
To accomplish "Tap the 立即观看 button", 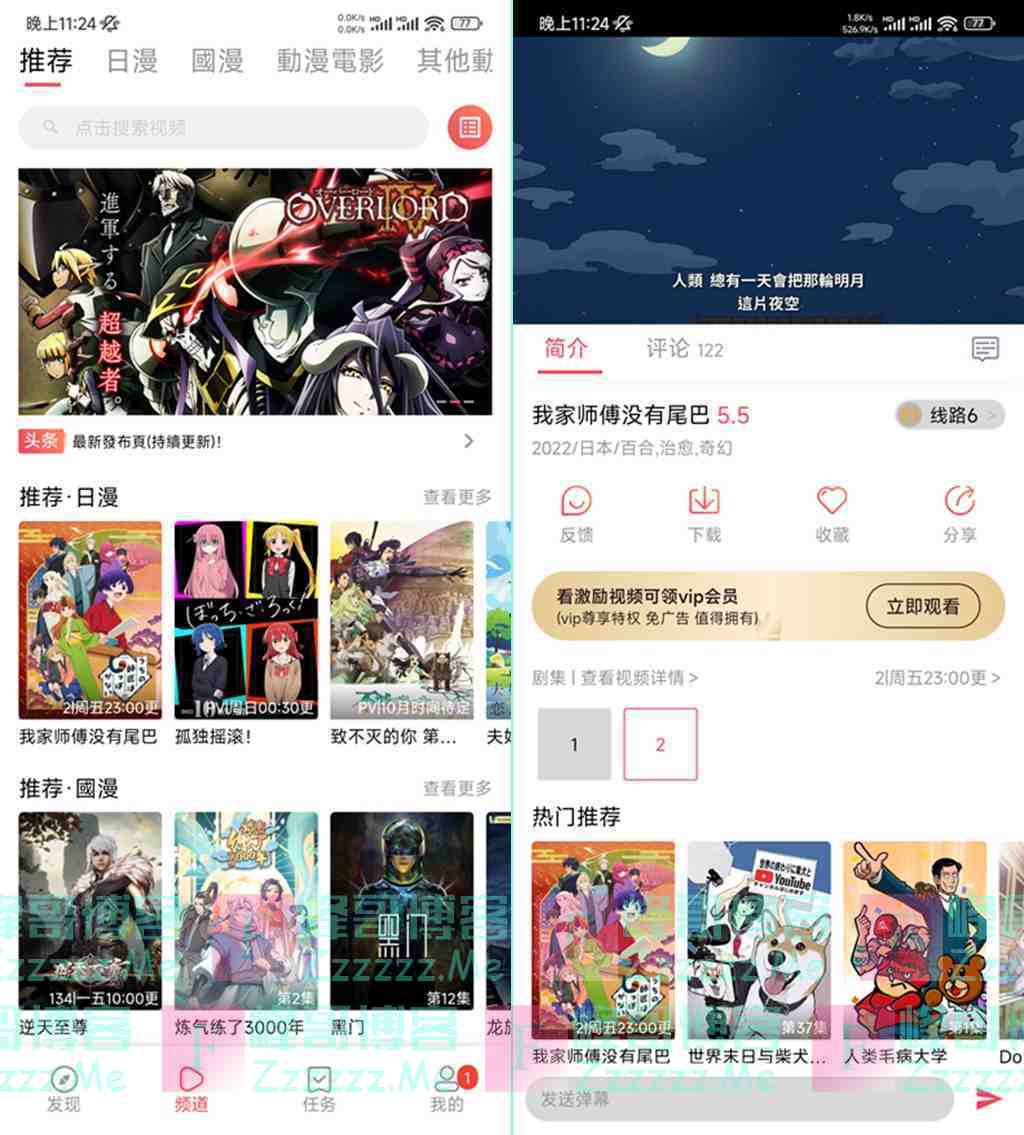I will [x=922, y=606].
